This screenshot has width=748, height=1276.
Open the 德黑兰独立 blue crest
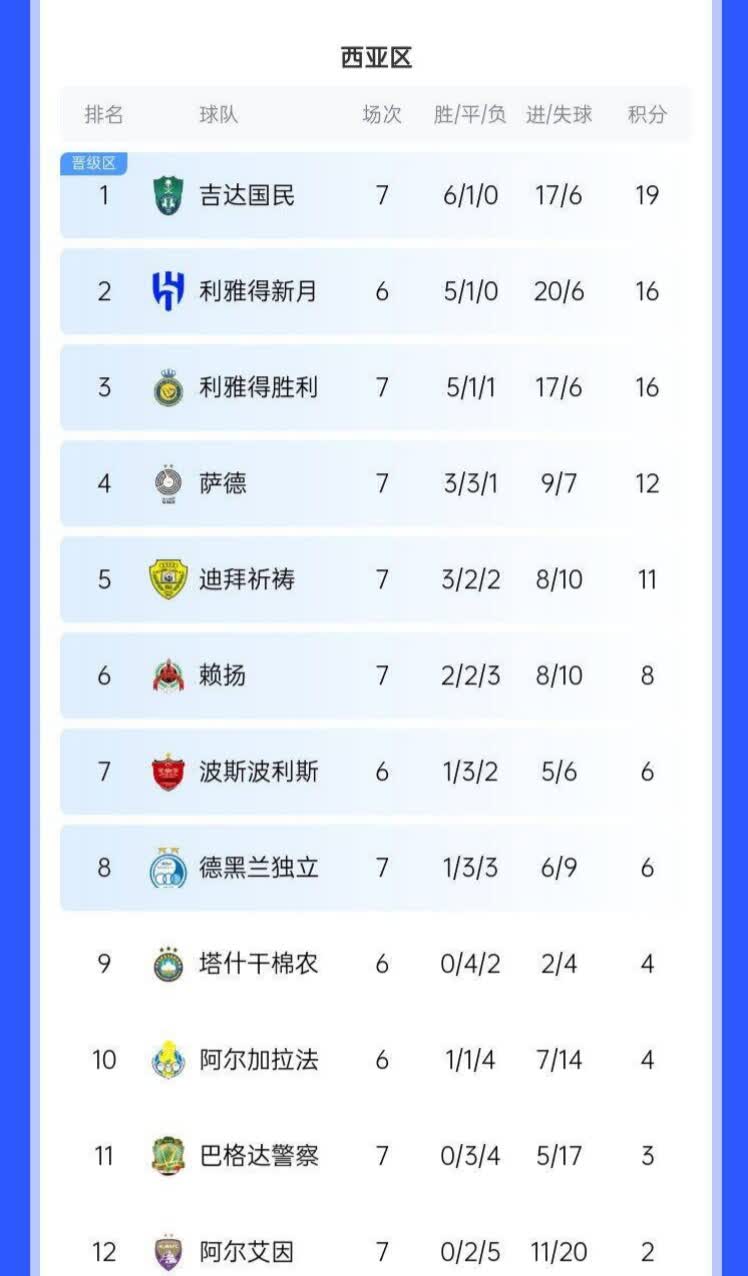[168, 867]
